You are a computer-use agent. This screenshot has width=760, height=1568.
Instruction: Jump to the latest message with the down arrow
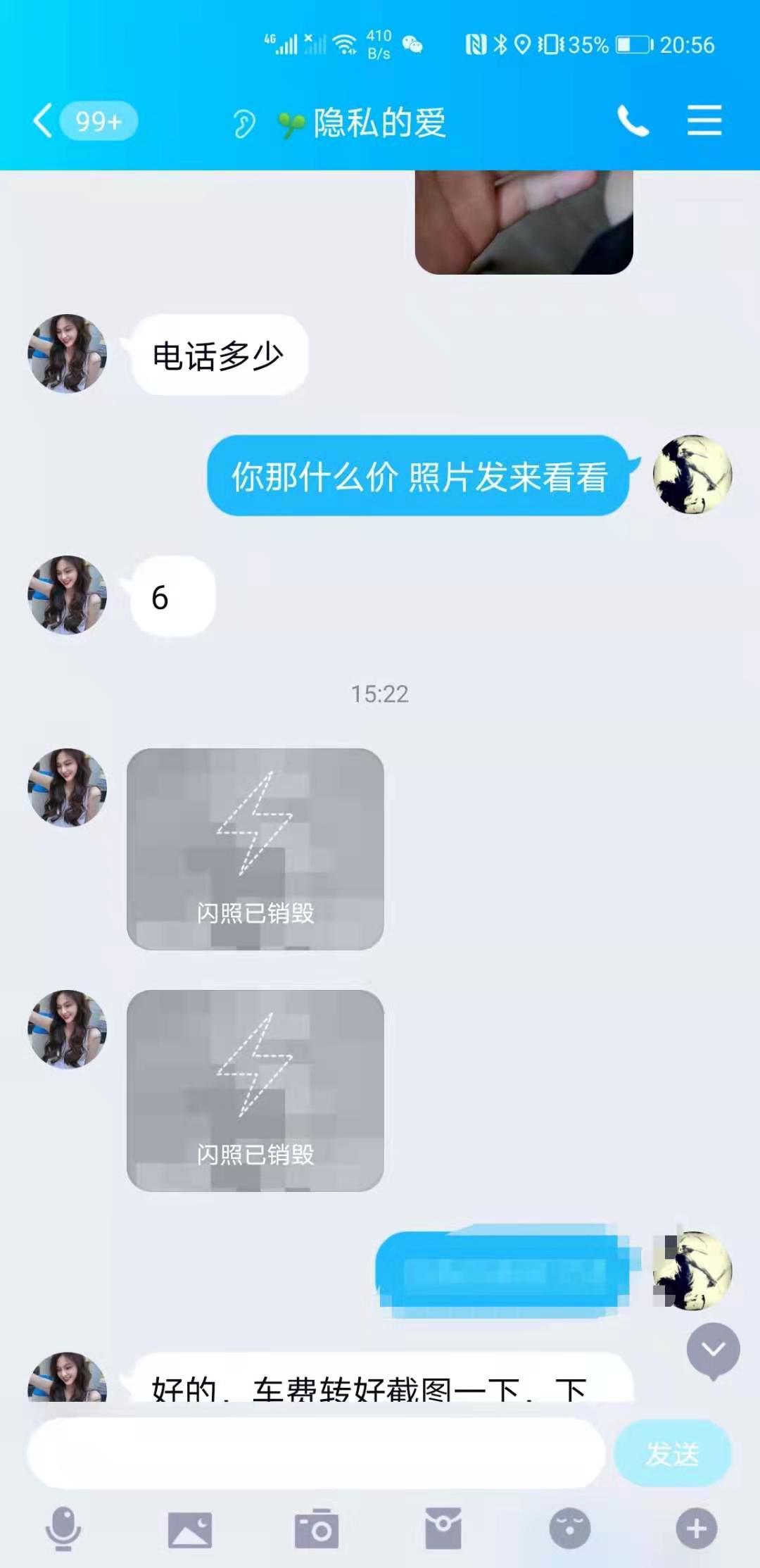pos(713,1350)
